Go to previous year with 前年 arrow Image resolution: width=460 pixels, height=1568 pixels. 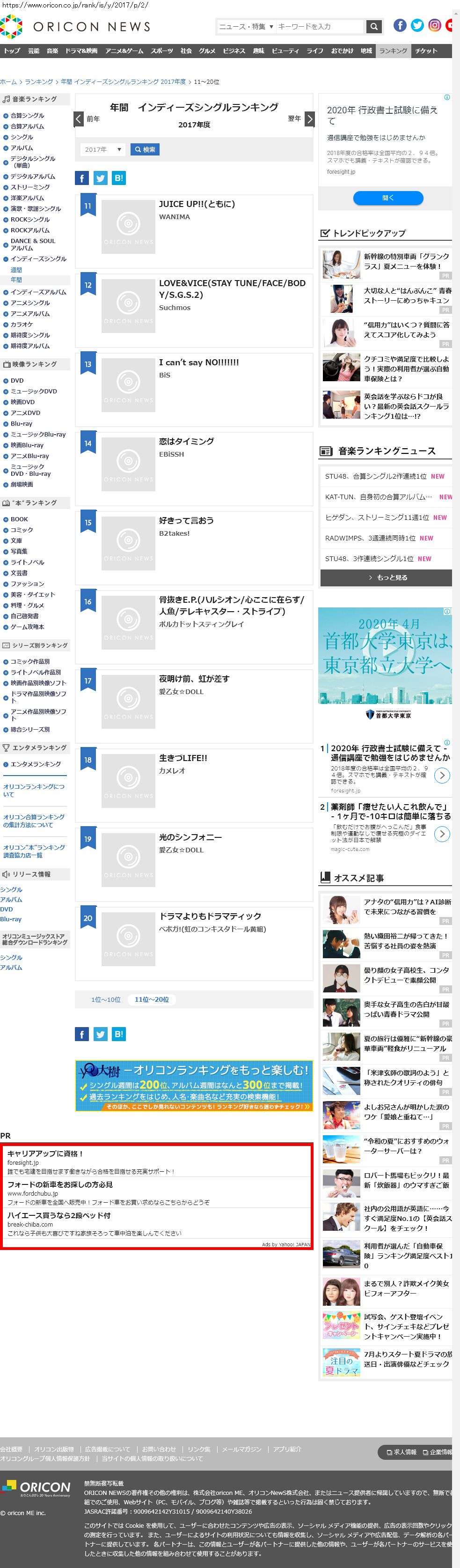point(79,118)
